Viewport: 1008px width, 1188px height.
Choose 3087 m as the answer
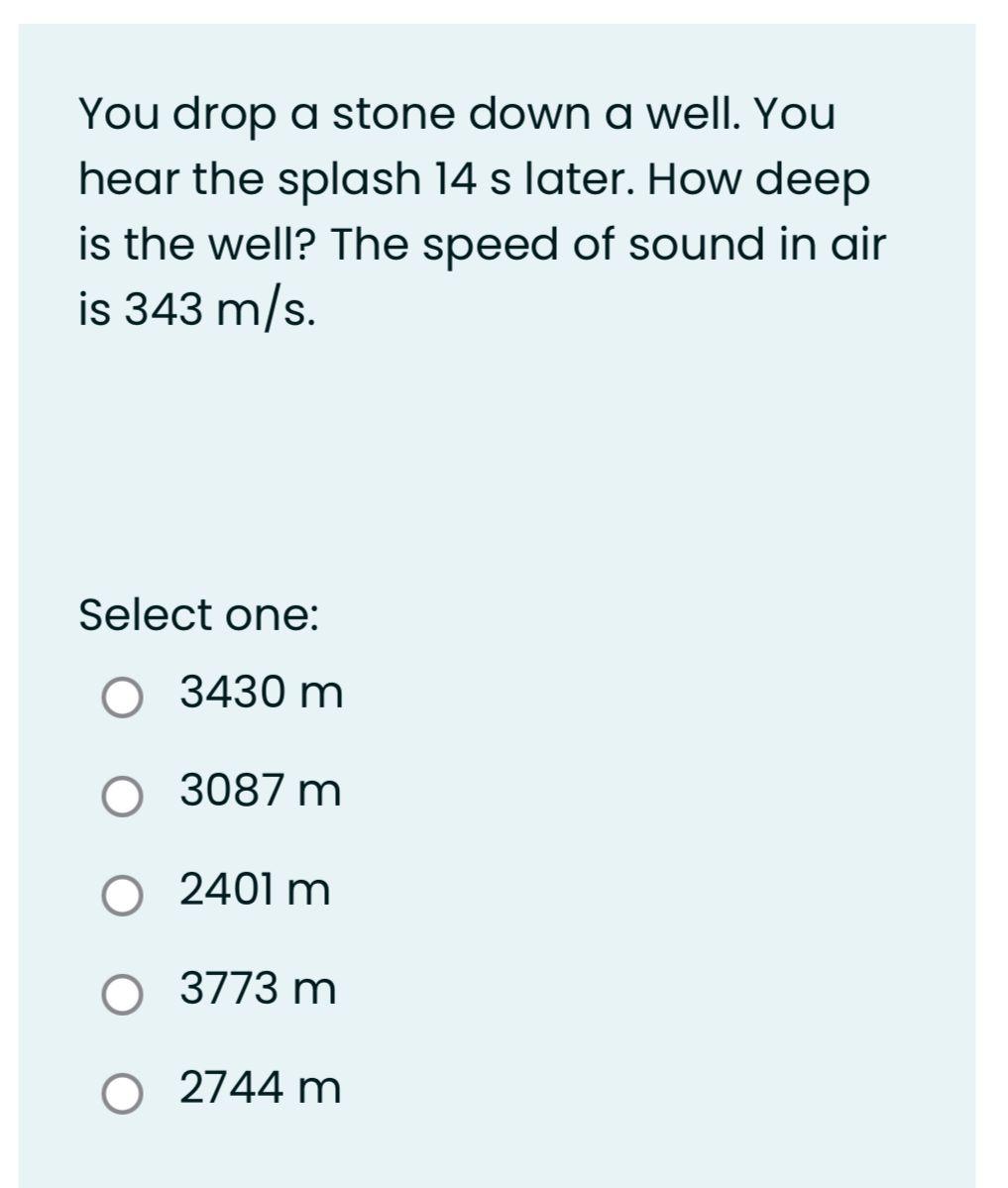(122, 796)
